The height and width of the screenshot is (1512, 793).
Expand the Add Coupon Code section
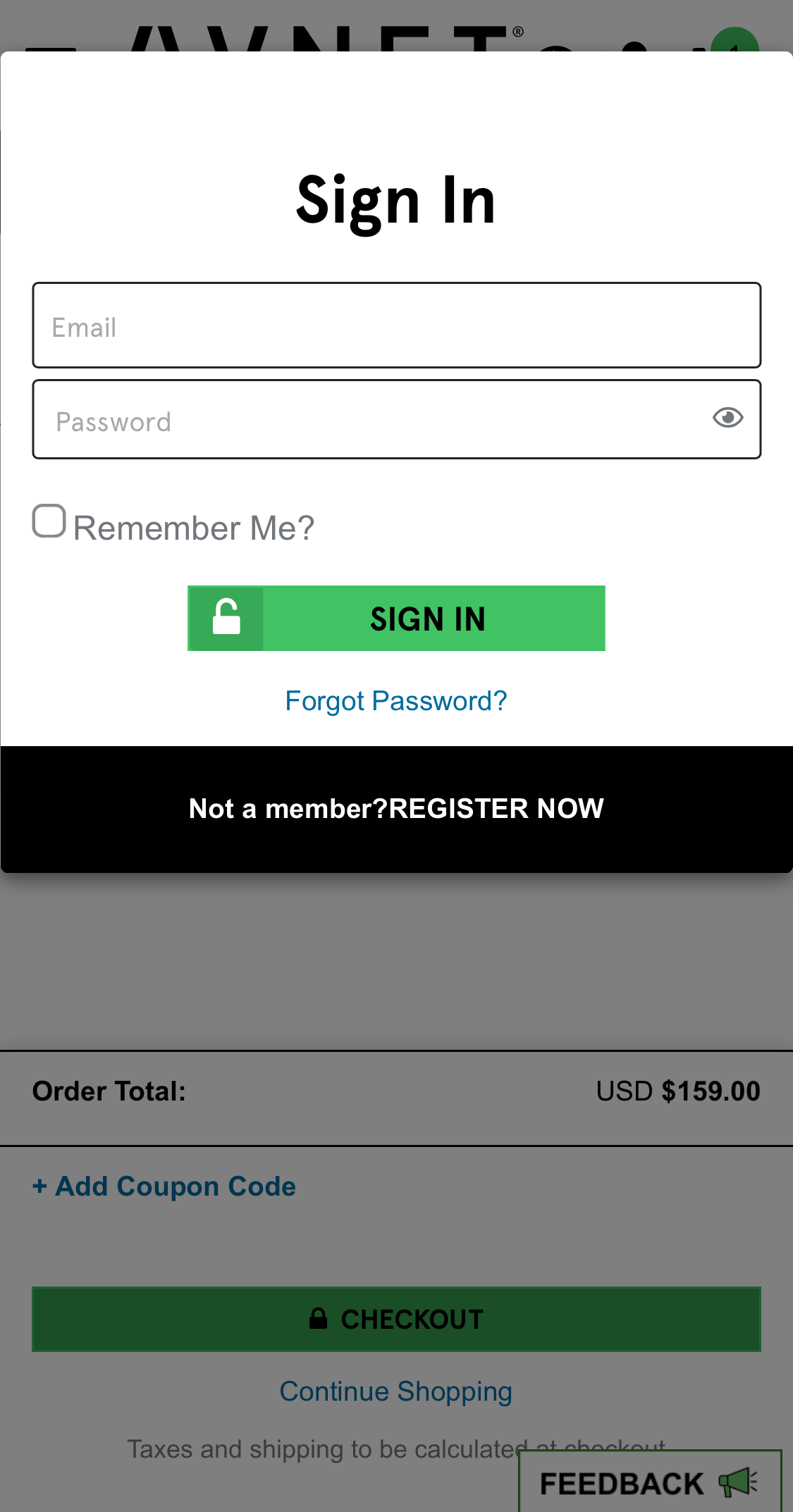point(163,1186)
